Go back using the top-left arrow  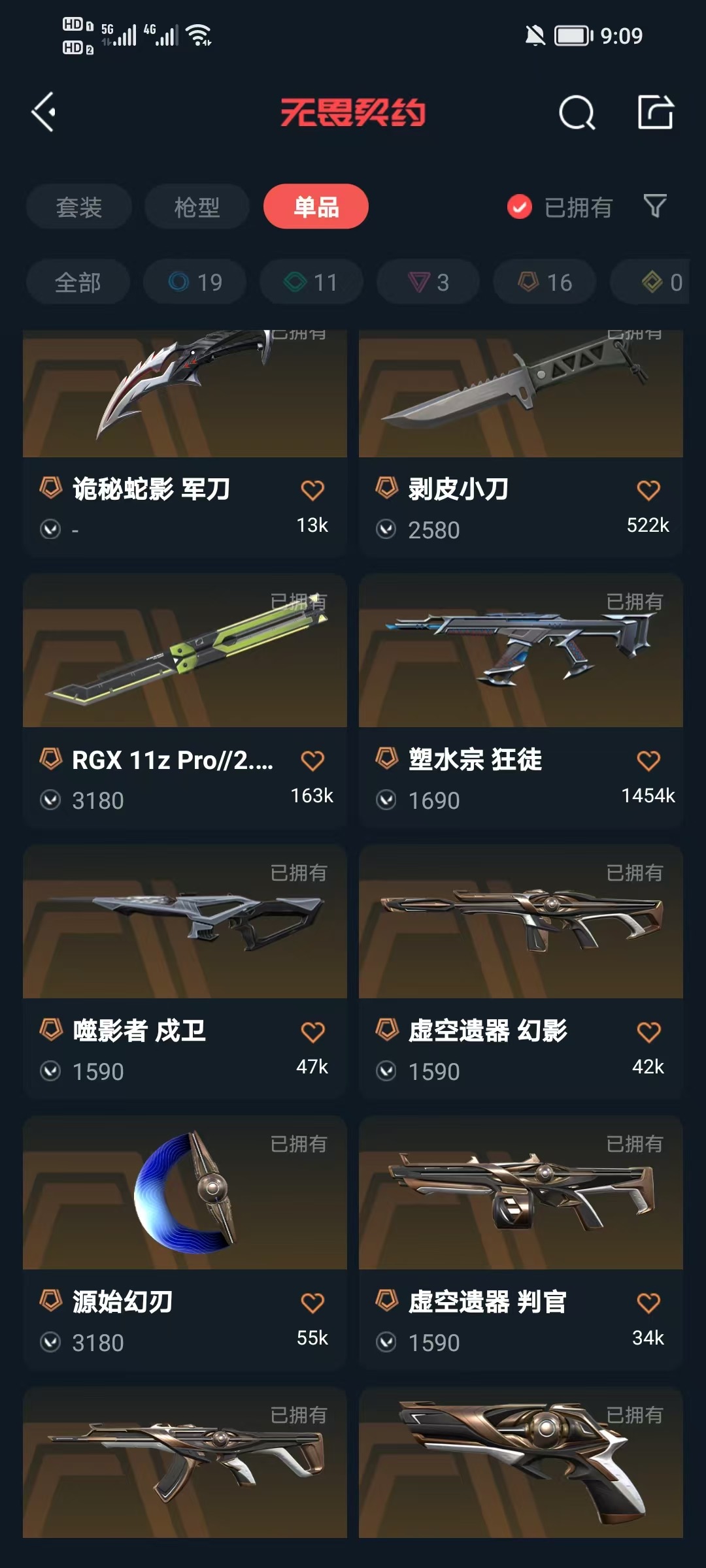click(x=44, y=112)
